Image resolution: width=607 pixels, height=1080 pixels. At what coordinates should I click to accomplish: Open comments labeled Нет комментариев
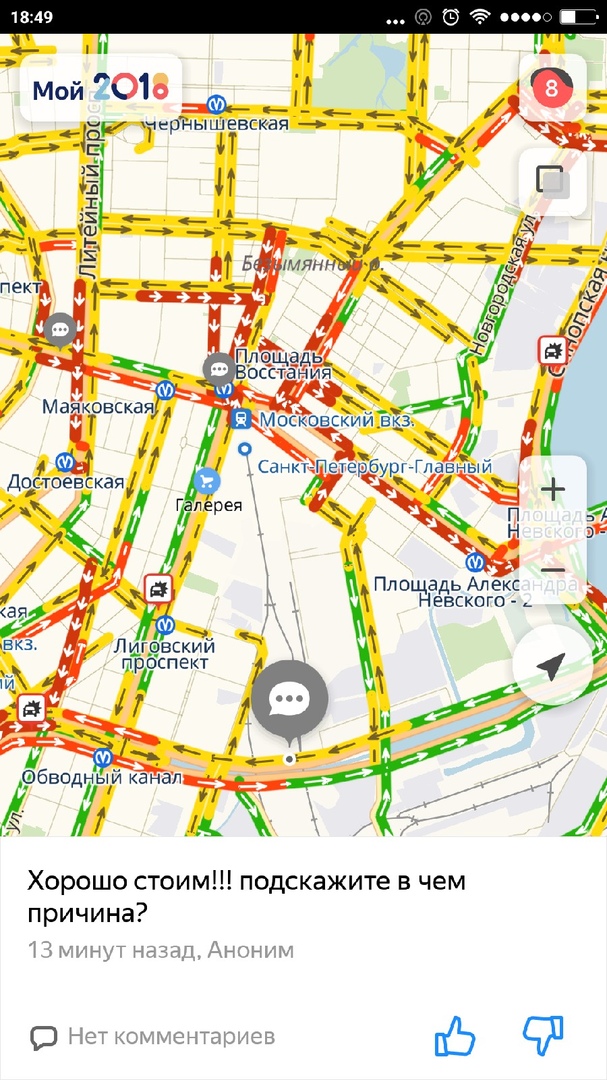tap(152, 1037)
